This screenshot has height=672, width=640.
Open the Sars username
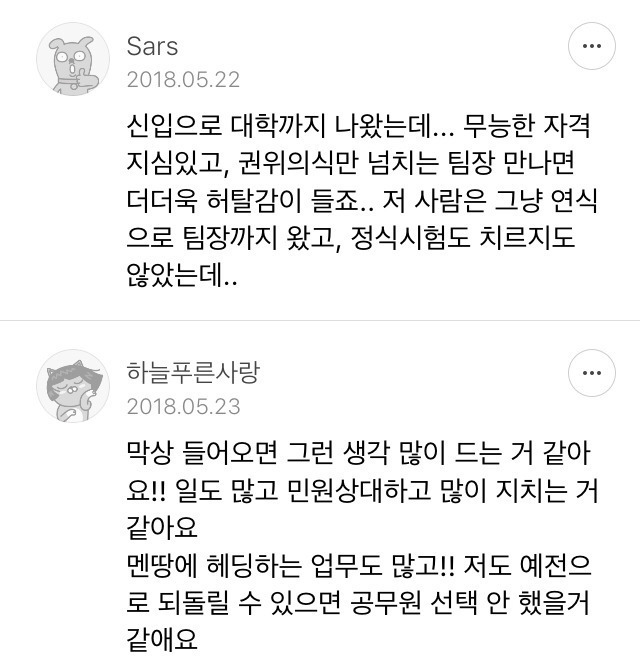point(151,45)
